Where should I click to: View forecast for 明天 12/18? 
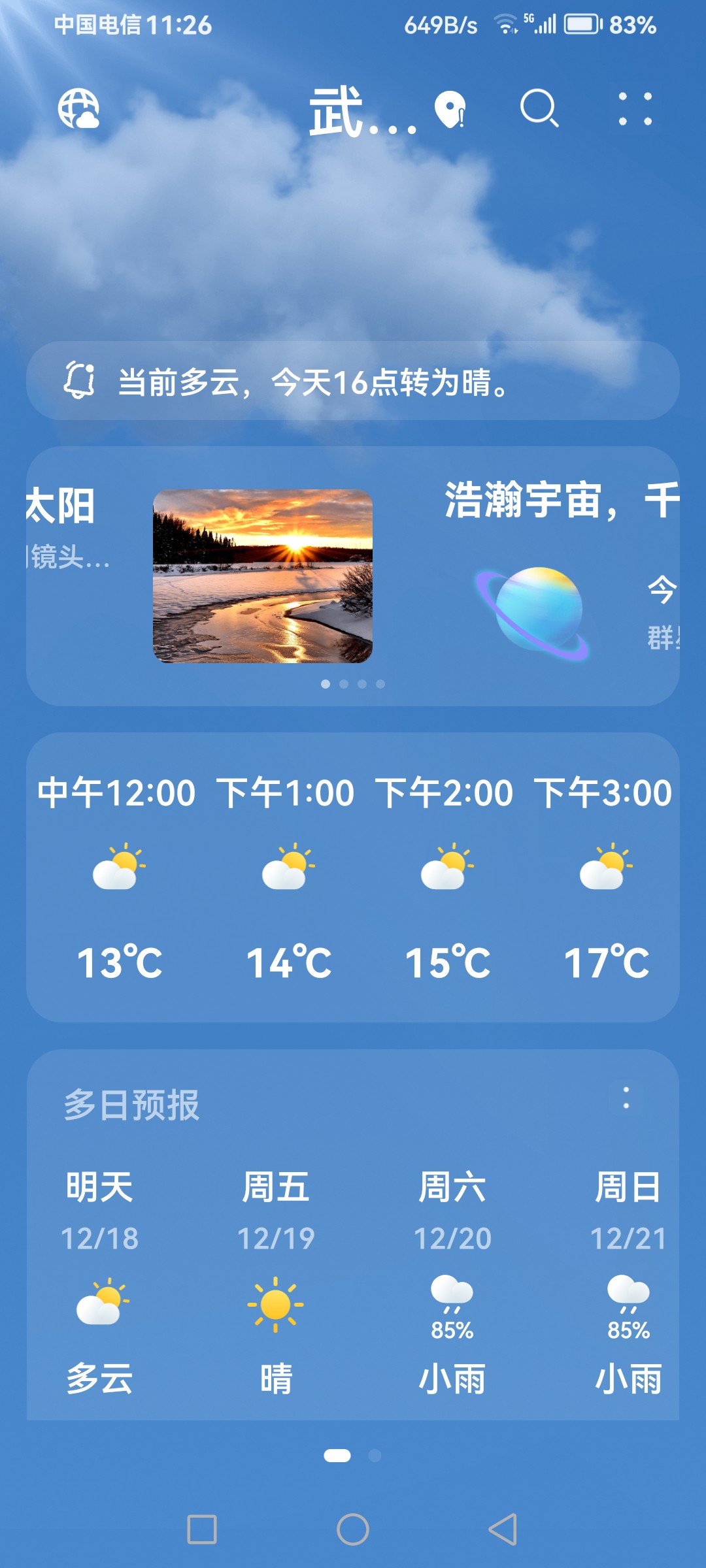(100, 1281)
